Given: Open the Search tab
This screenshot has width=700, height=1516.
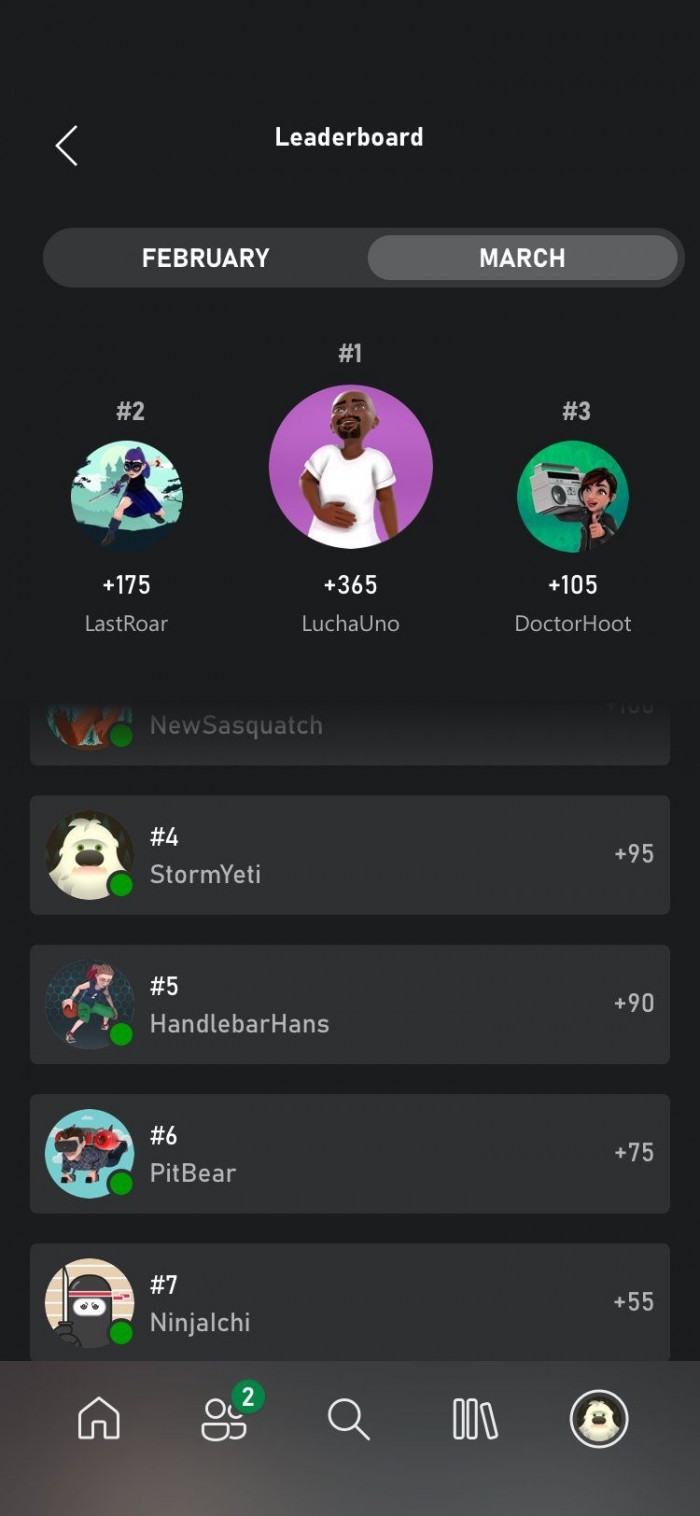Looking at the screenshot, I should [x=349, y=1418].
